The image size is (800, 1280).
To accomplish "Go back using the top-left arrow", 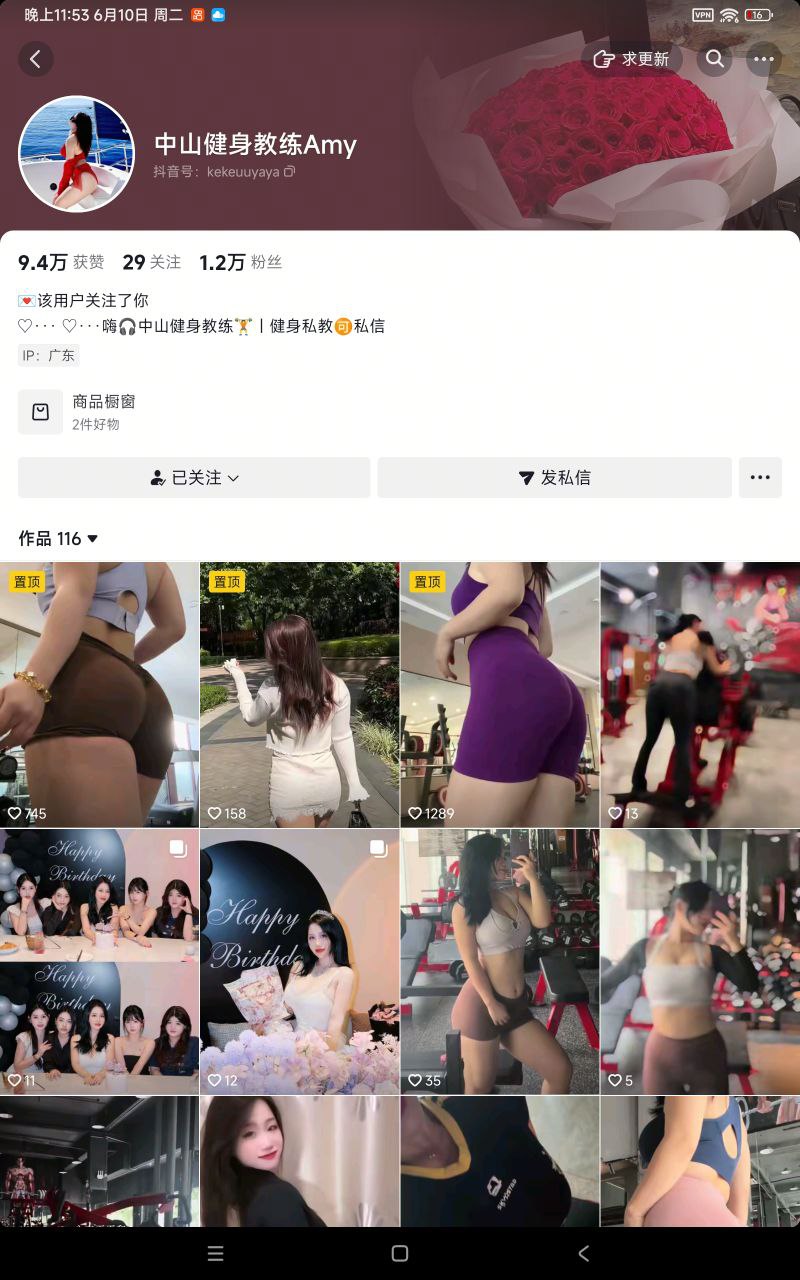I will pyautogui.click(x=35, y=59).
